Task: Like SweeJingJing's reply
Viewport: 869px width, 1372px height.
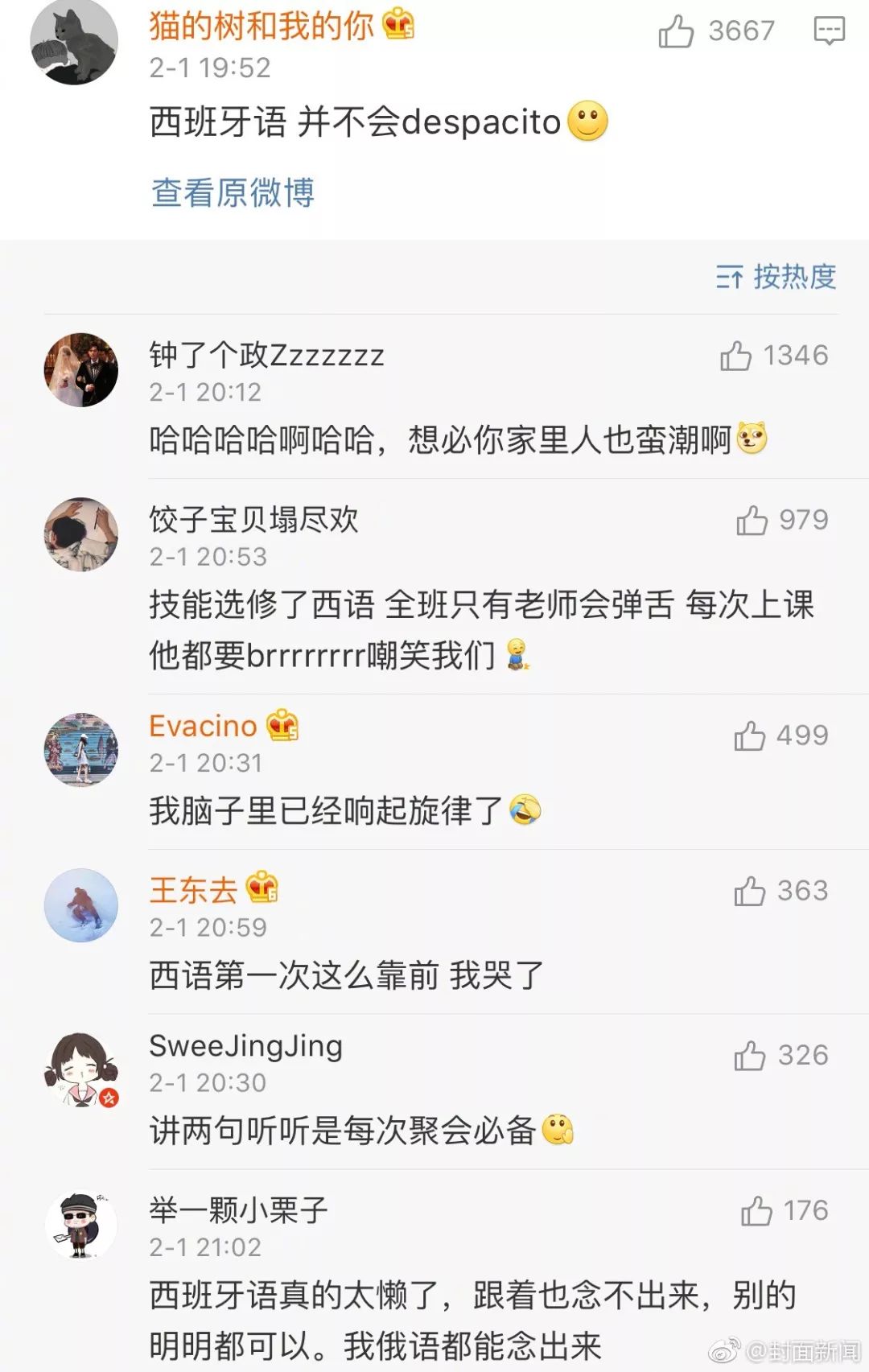Action: 749,1056
